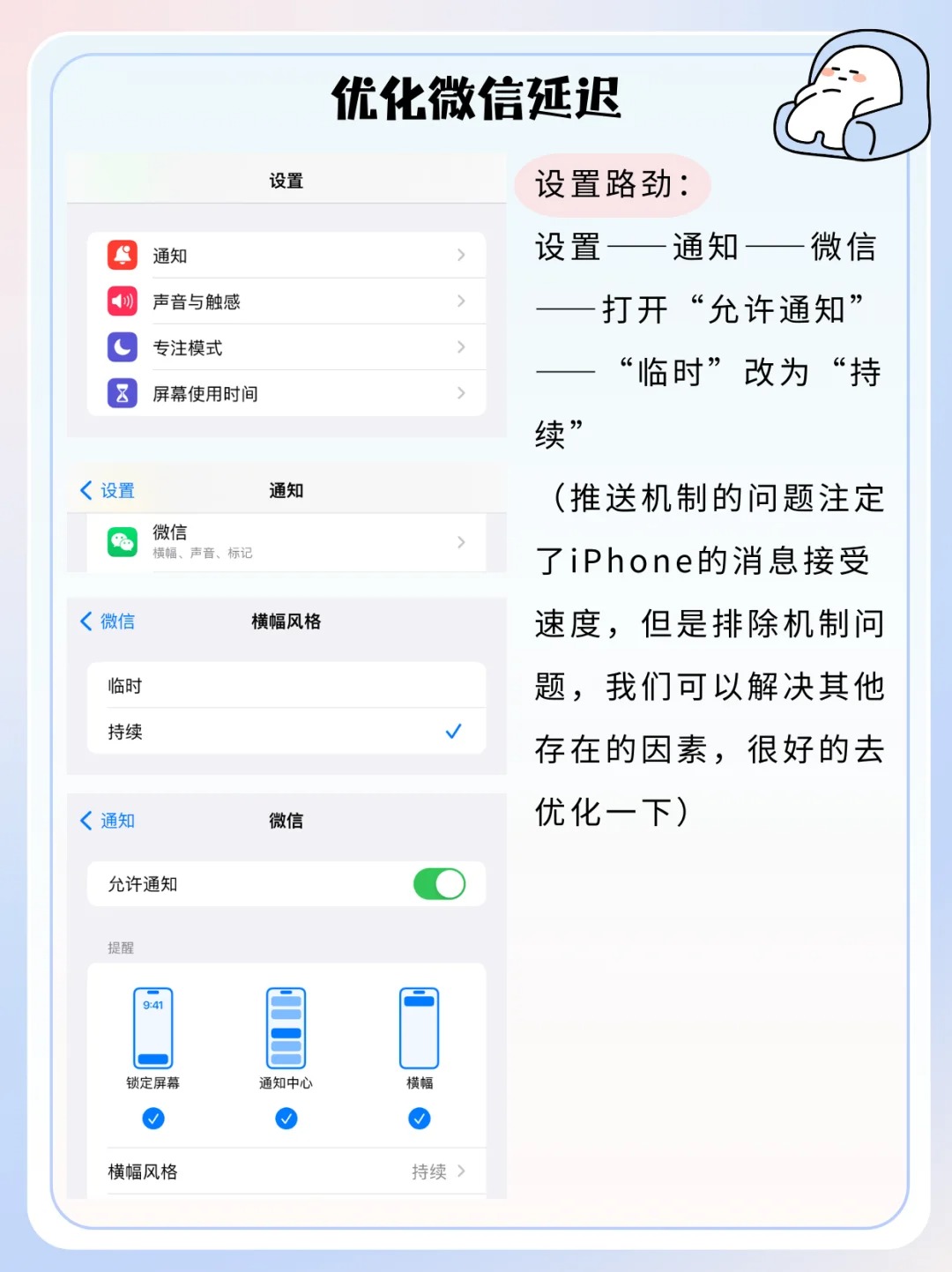Turn off the 允许通知 switch
Screen dimensions: 952x1272
[440, 883]
